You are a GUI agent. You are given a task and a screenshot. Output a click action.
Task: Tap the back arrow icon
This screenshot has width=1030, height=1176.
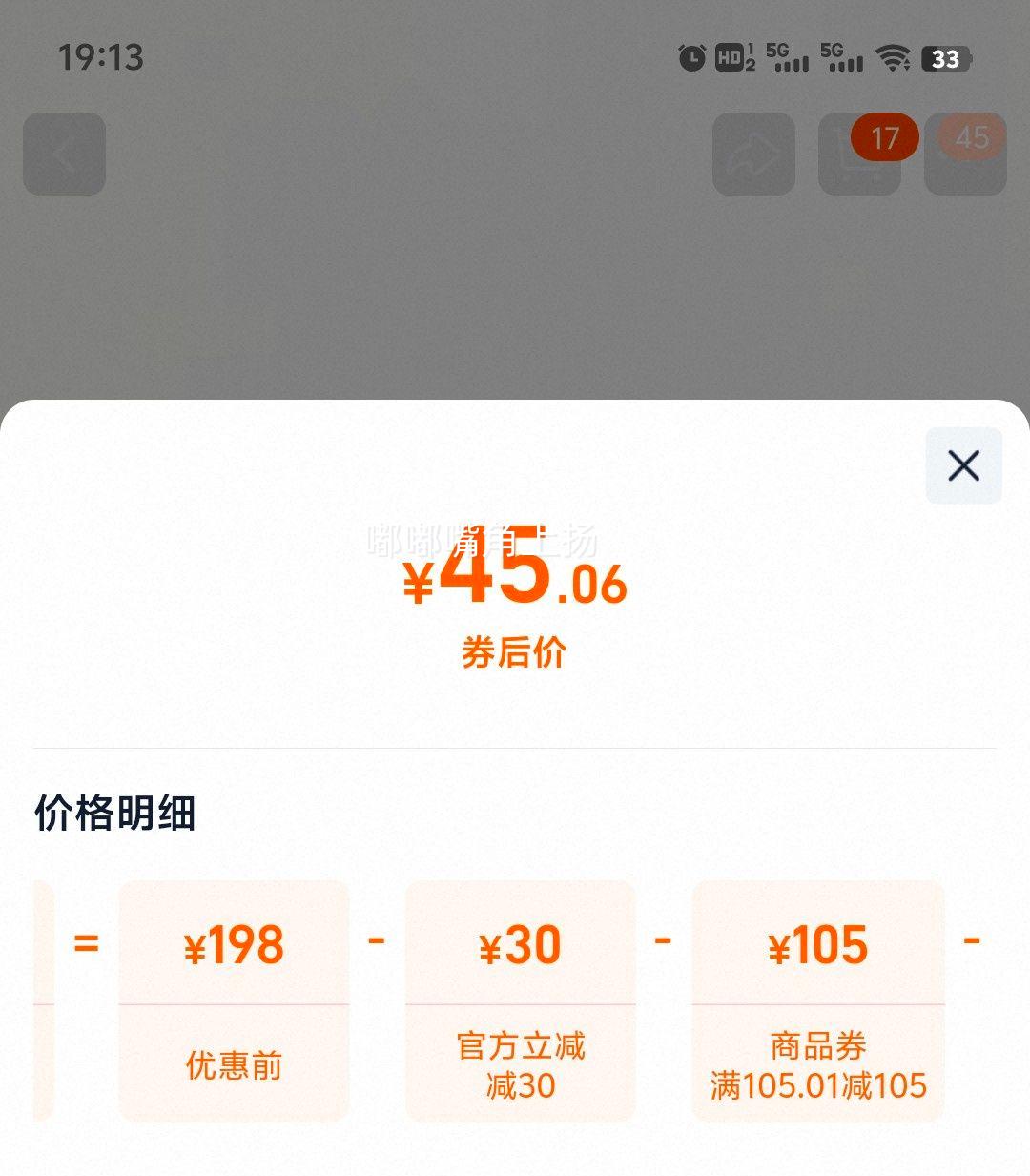coord(63,155)
